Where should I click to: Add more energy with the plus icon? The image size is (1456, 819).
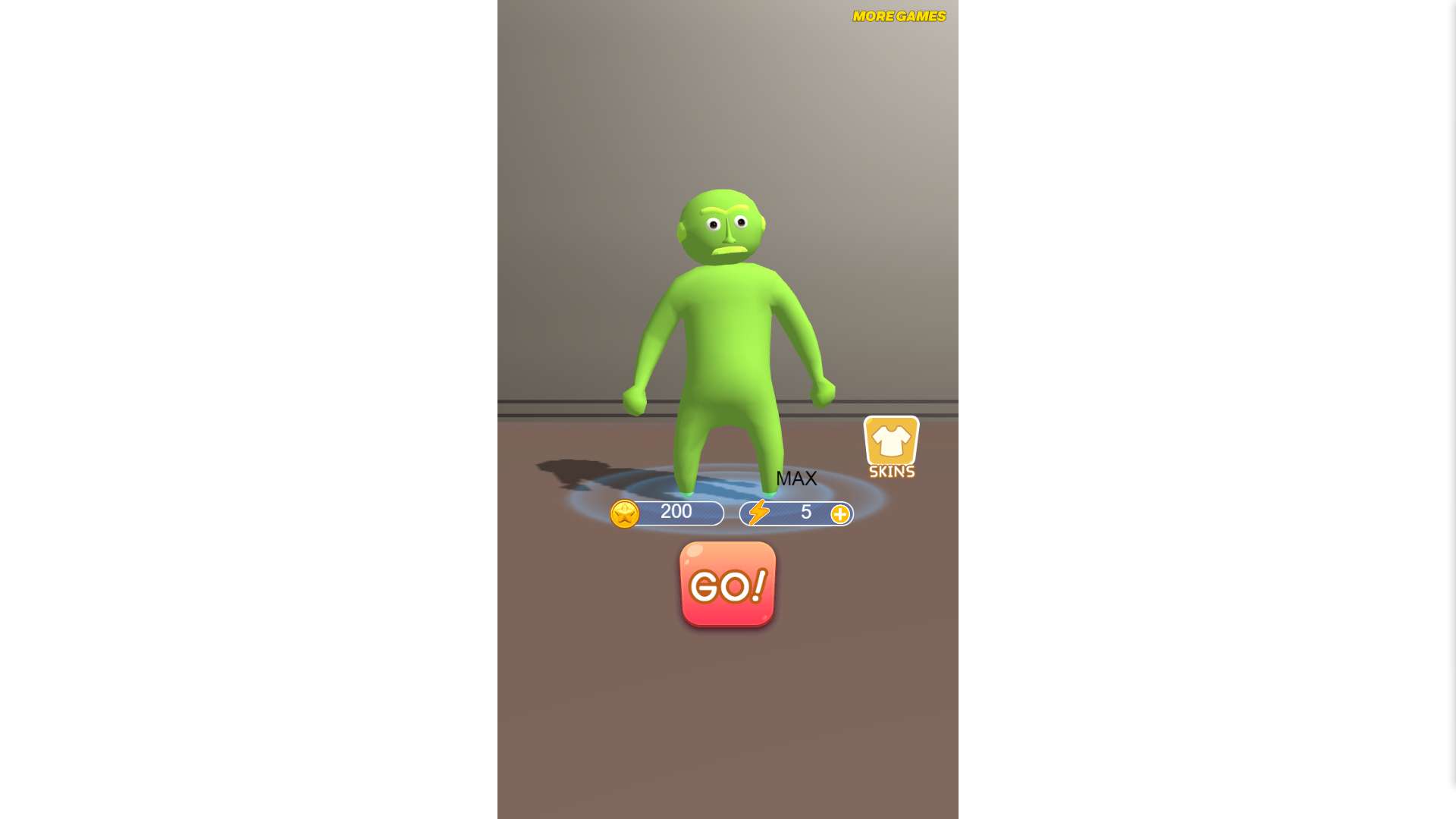point(839,514)
